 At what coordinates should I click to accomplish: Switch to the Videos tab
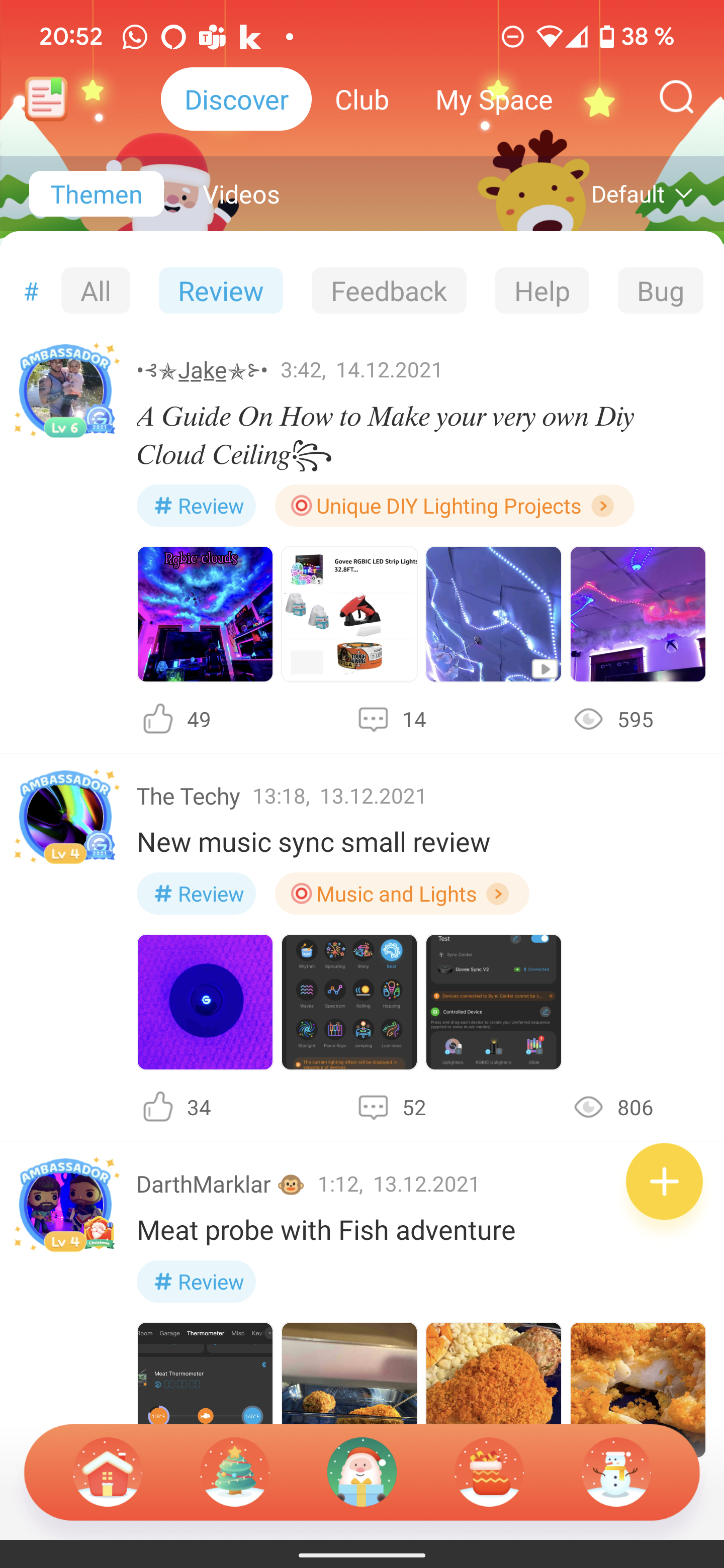click(x=240, y=195)
